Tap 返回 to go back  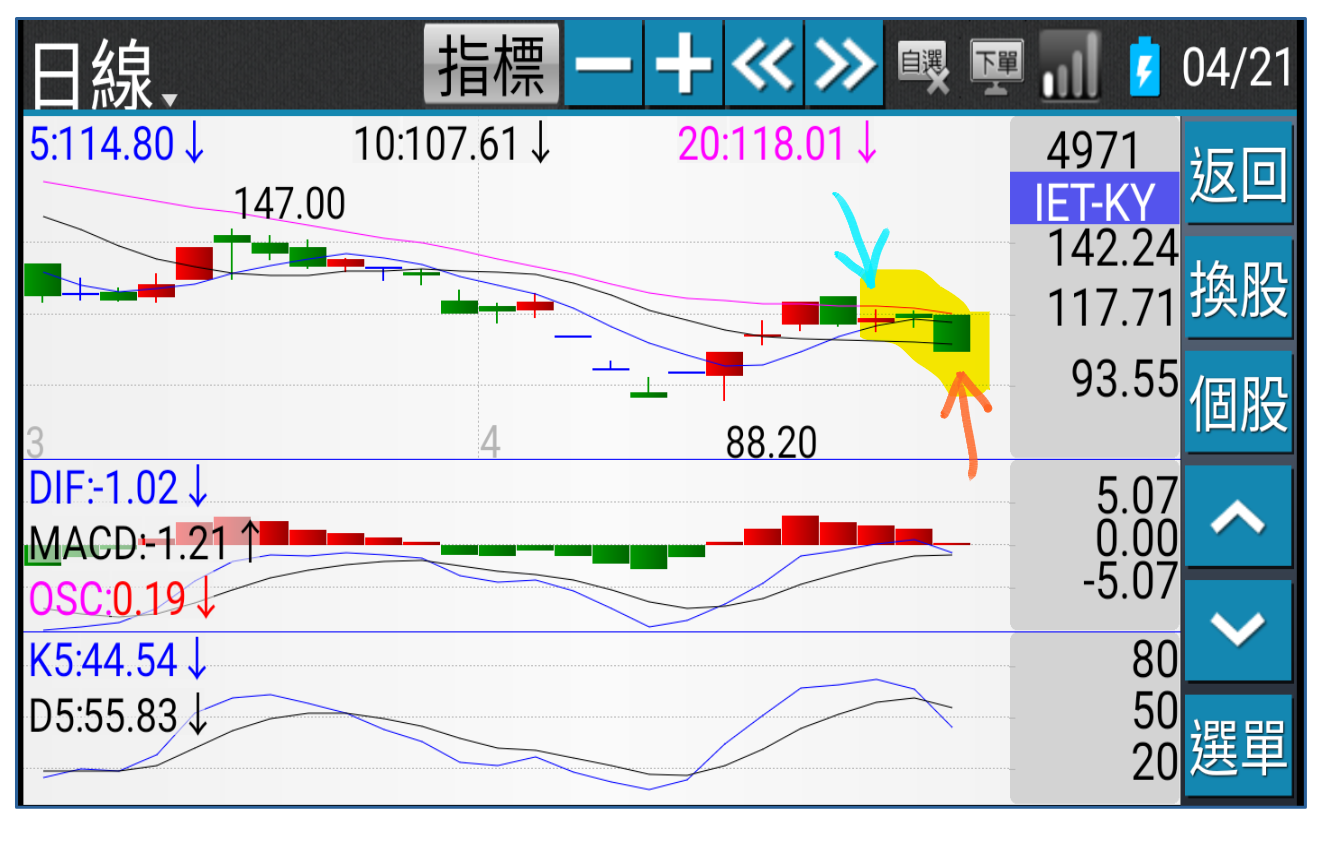pos(1238,174)
